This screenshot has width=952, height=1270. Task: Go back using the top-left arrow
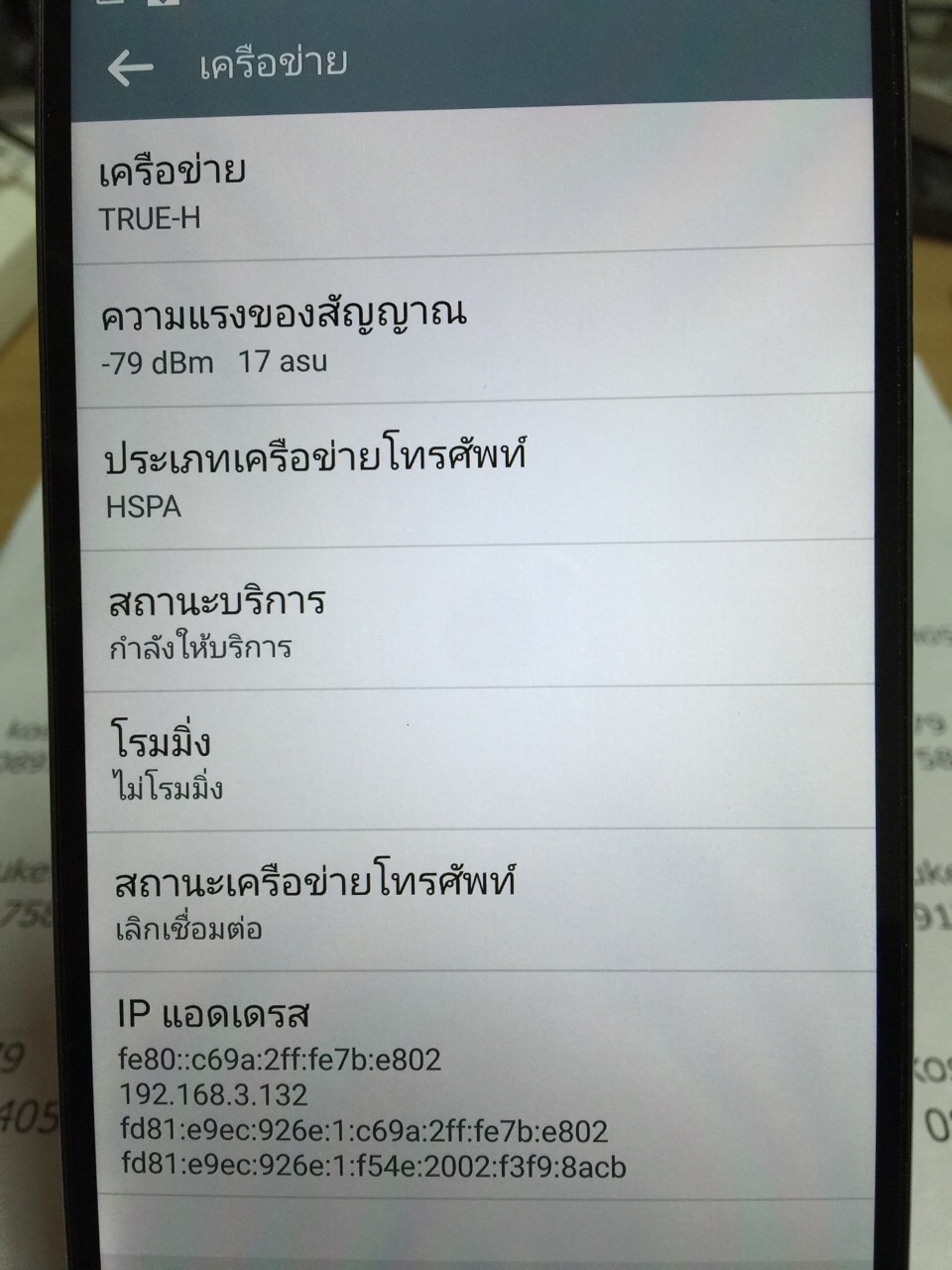[x=130, y=67]
